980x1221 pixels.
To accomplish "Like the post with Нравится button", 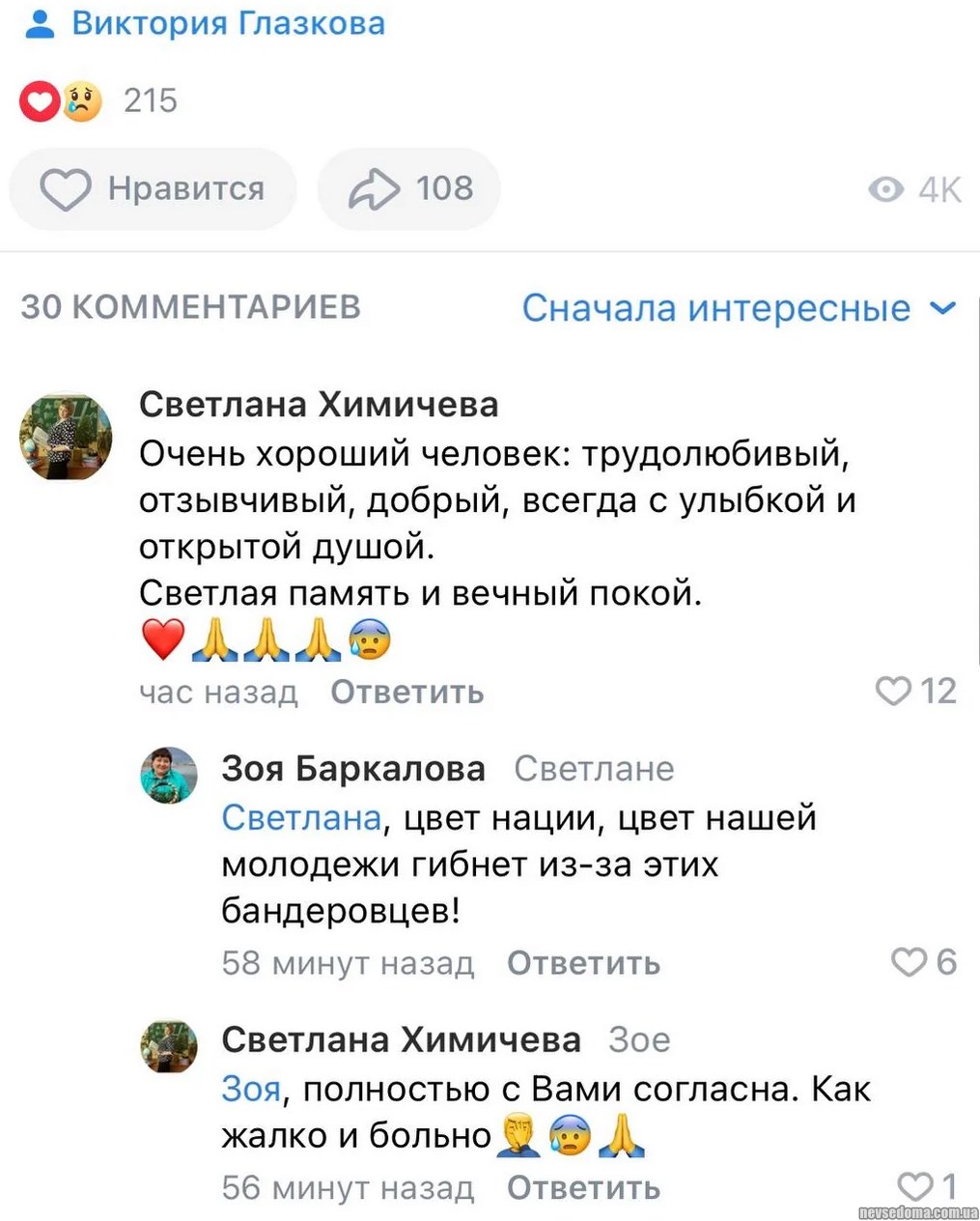I will pyautogui.click(x=153, y=189).
